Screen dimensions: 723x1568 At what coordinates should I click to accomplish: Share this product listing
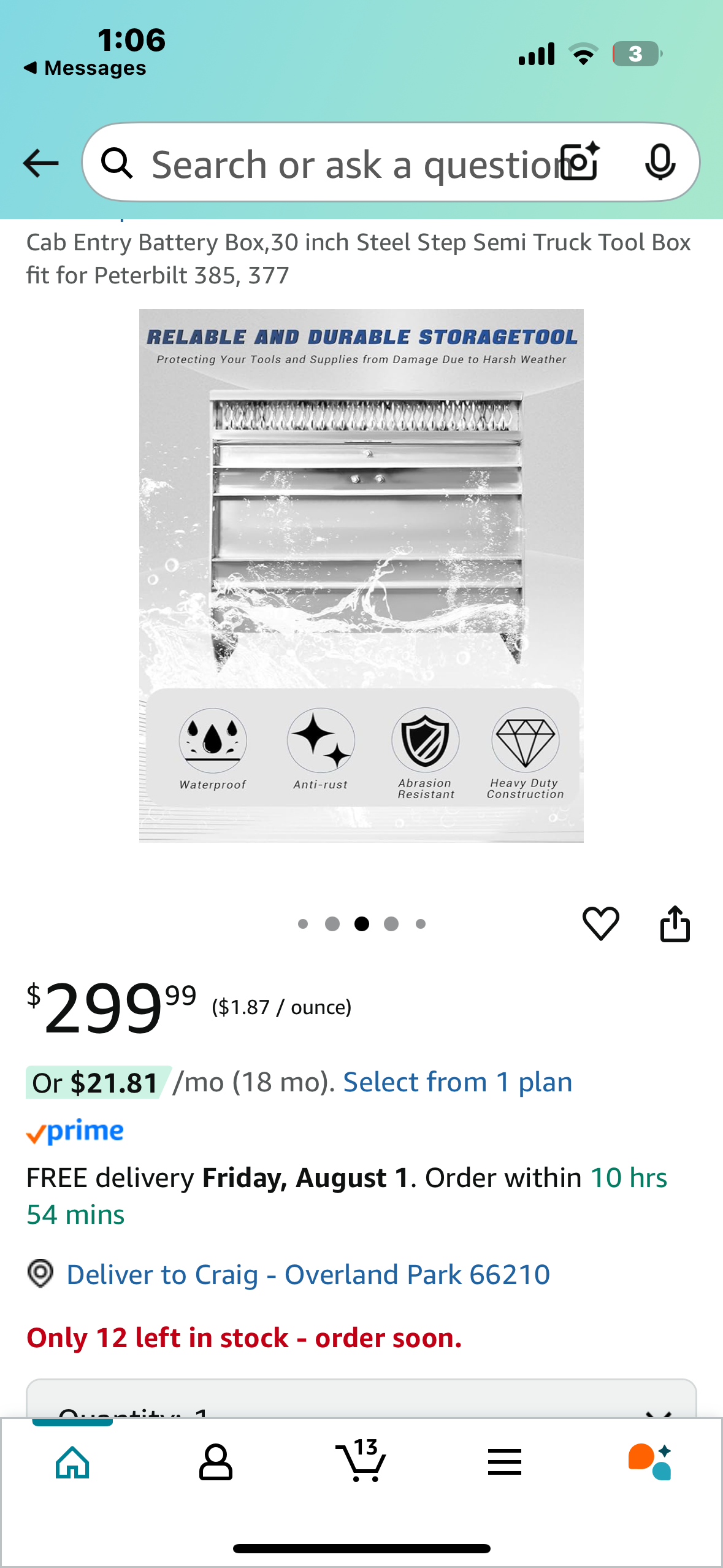(x=675, y=923)
